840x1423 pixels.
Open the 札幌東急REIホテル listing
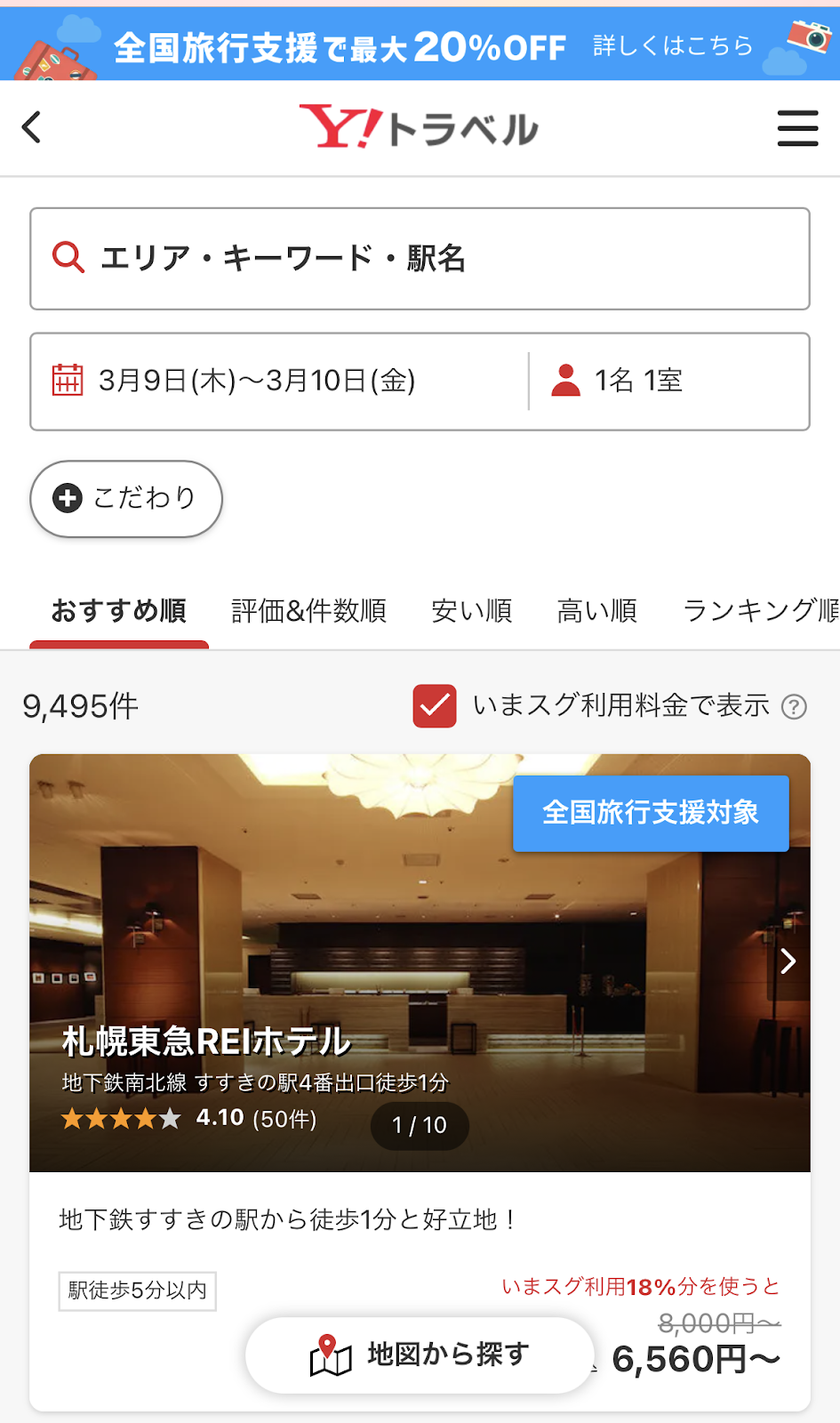[x=206, y=1041]
